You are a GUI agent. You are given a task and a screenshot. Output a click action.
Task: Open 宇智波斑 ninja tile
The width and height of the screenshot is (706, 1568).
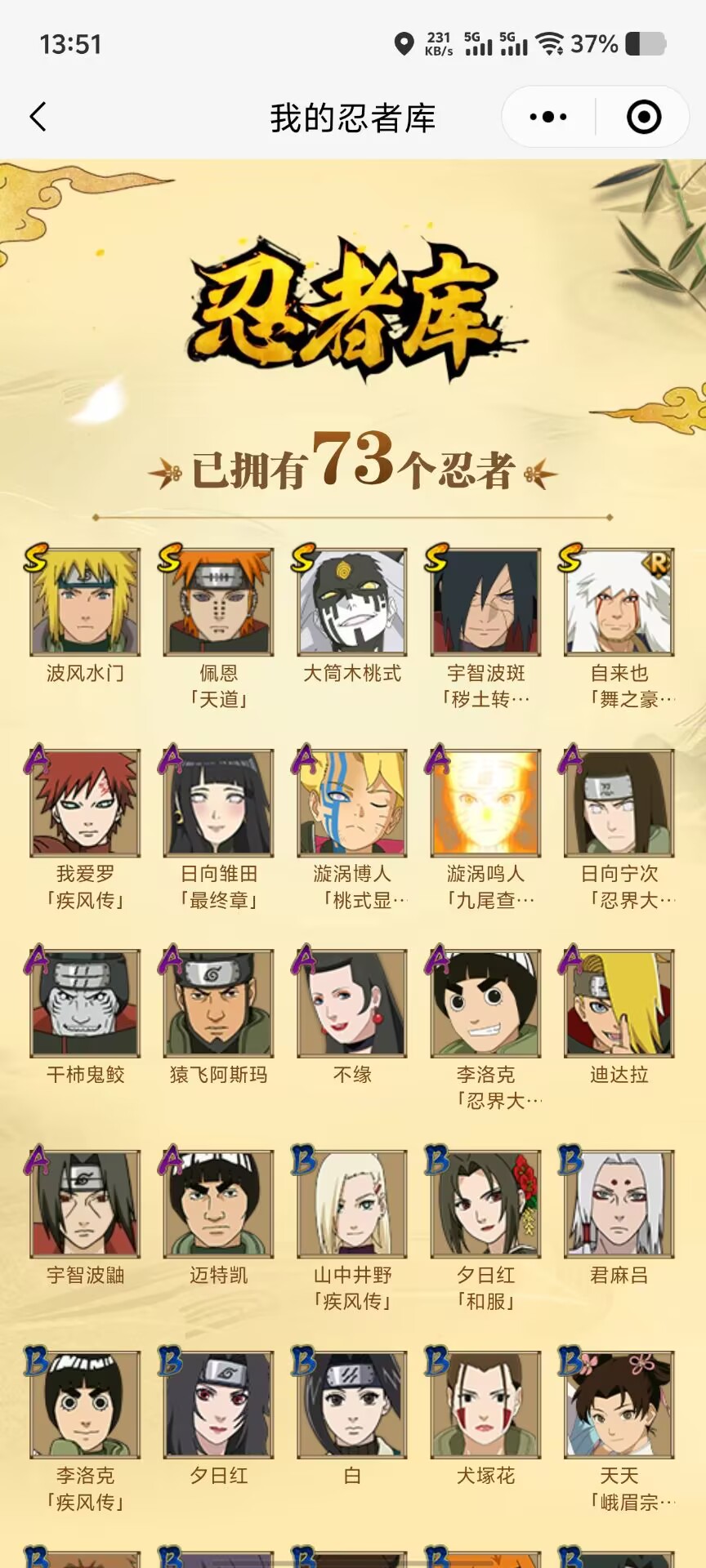click(x=485, y=603)
